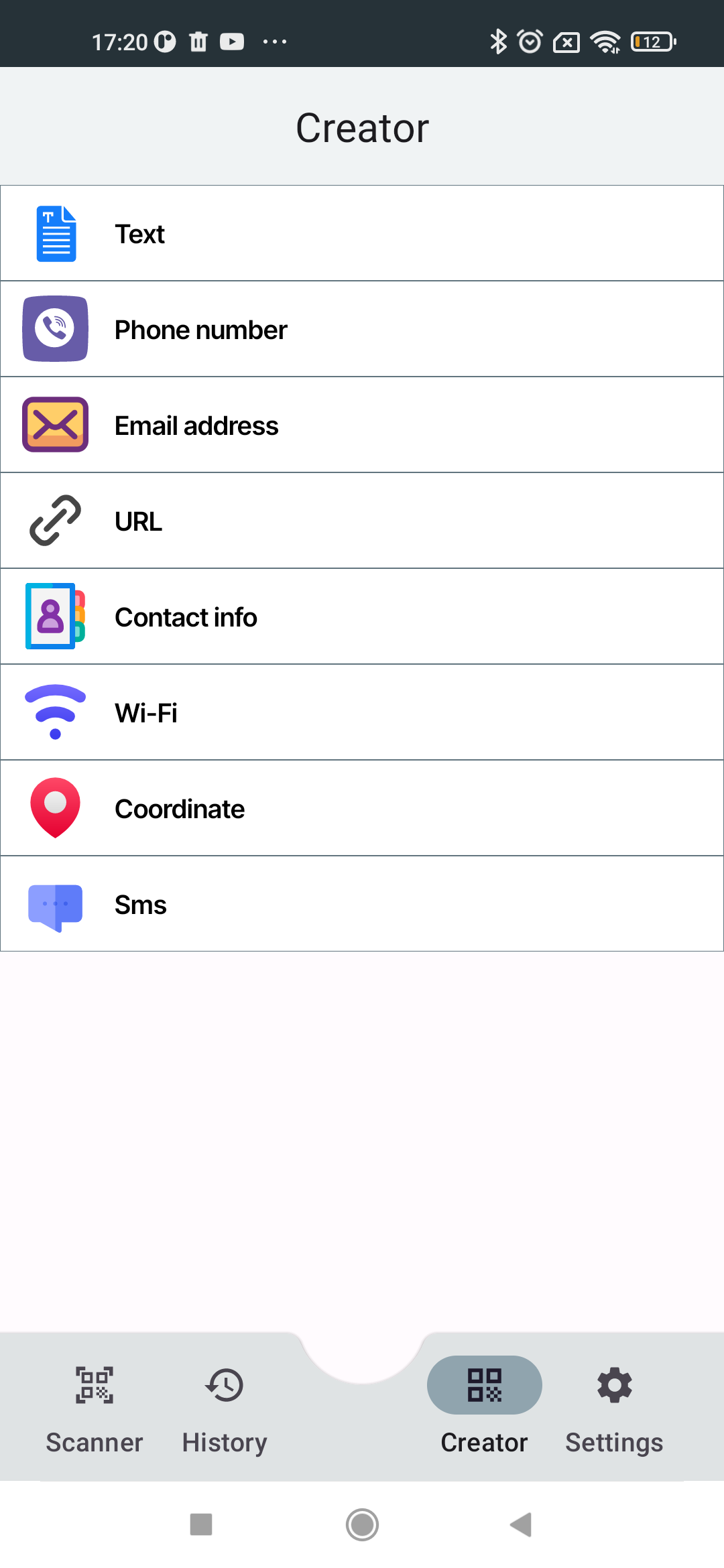724x1568 pixels.
Task: Switch to the Scanner tab
Action: (95, 1404)
